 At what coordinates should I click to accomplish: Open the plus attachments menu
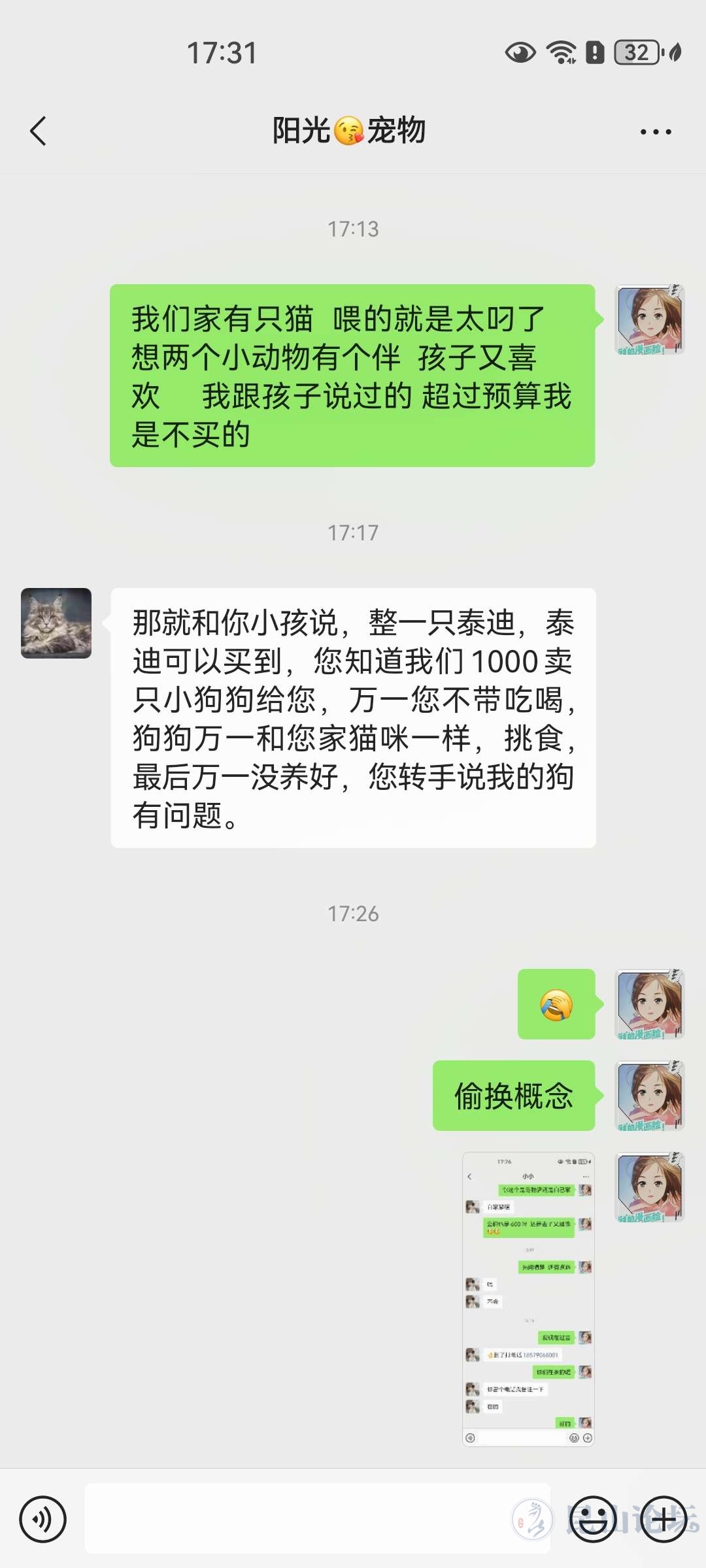(664, 1519)
